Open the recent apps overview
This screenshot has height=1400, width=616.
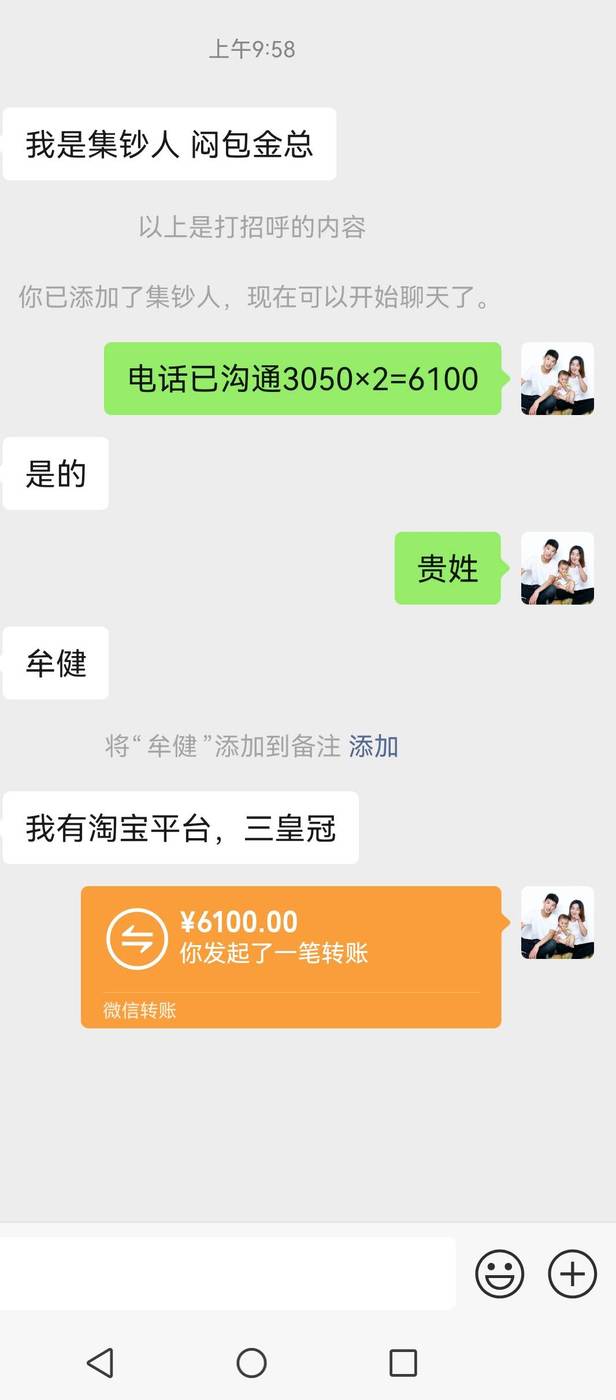coord(403,1362)
